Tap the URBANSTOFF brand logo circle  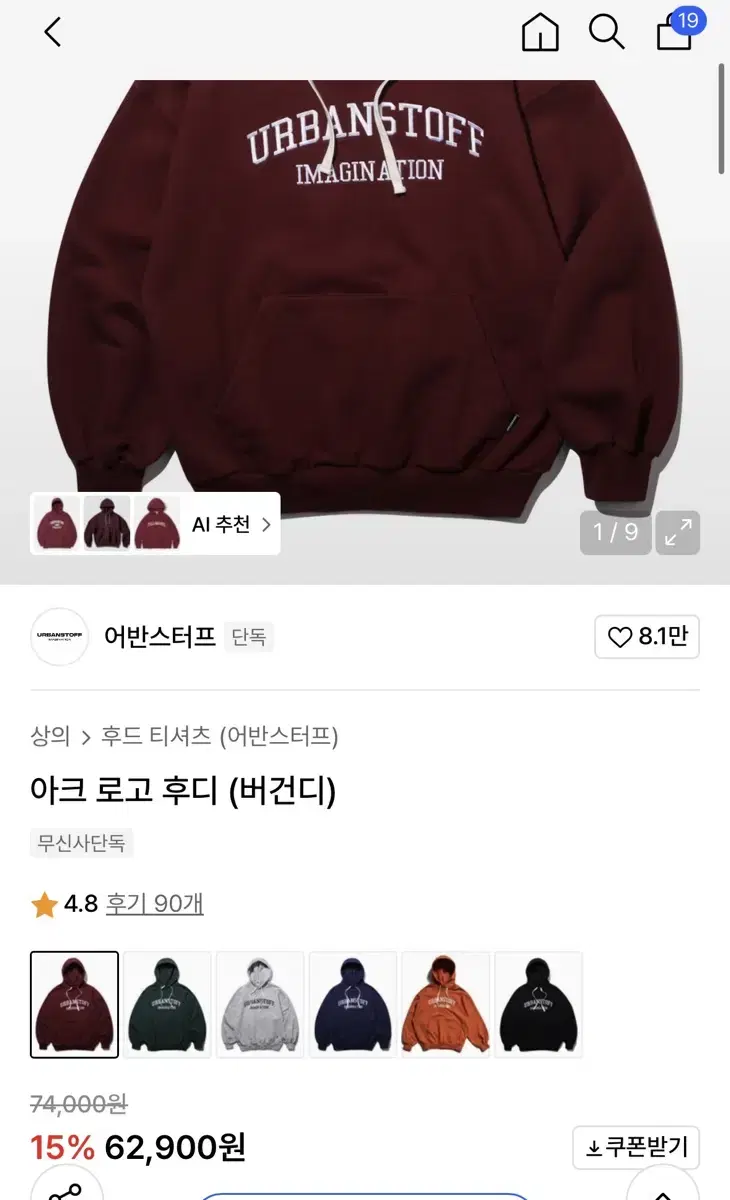point(59,637)
